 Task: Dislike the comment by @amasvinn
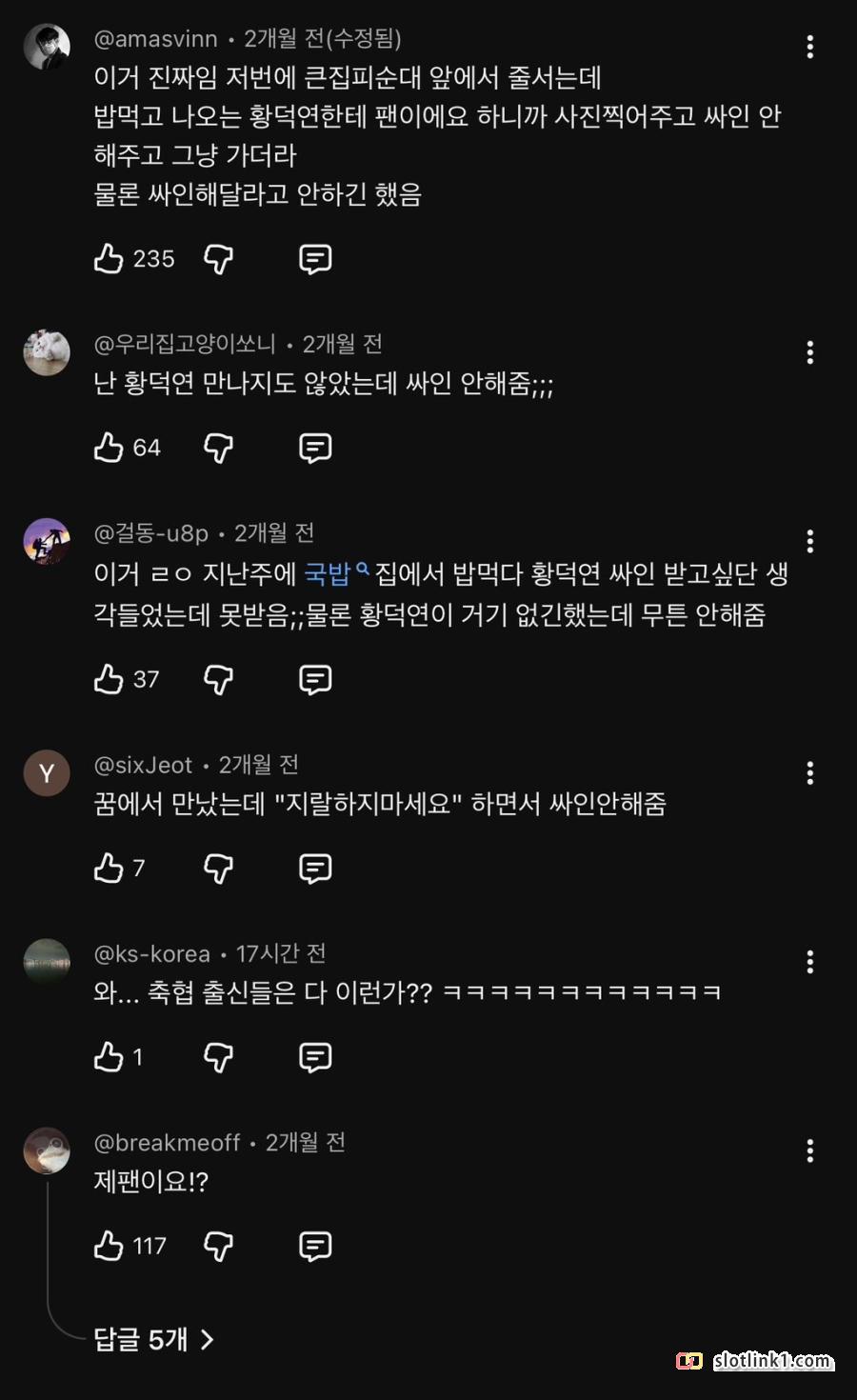219,259
